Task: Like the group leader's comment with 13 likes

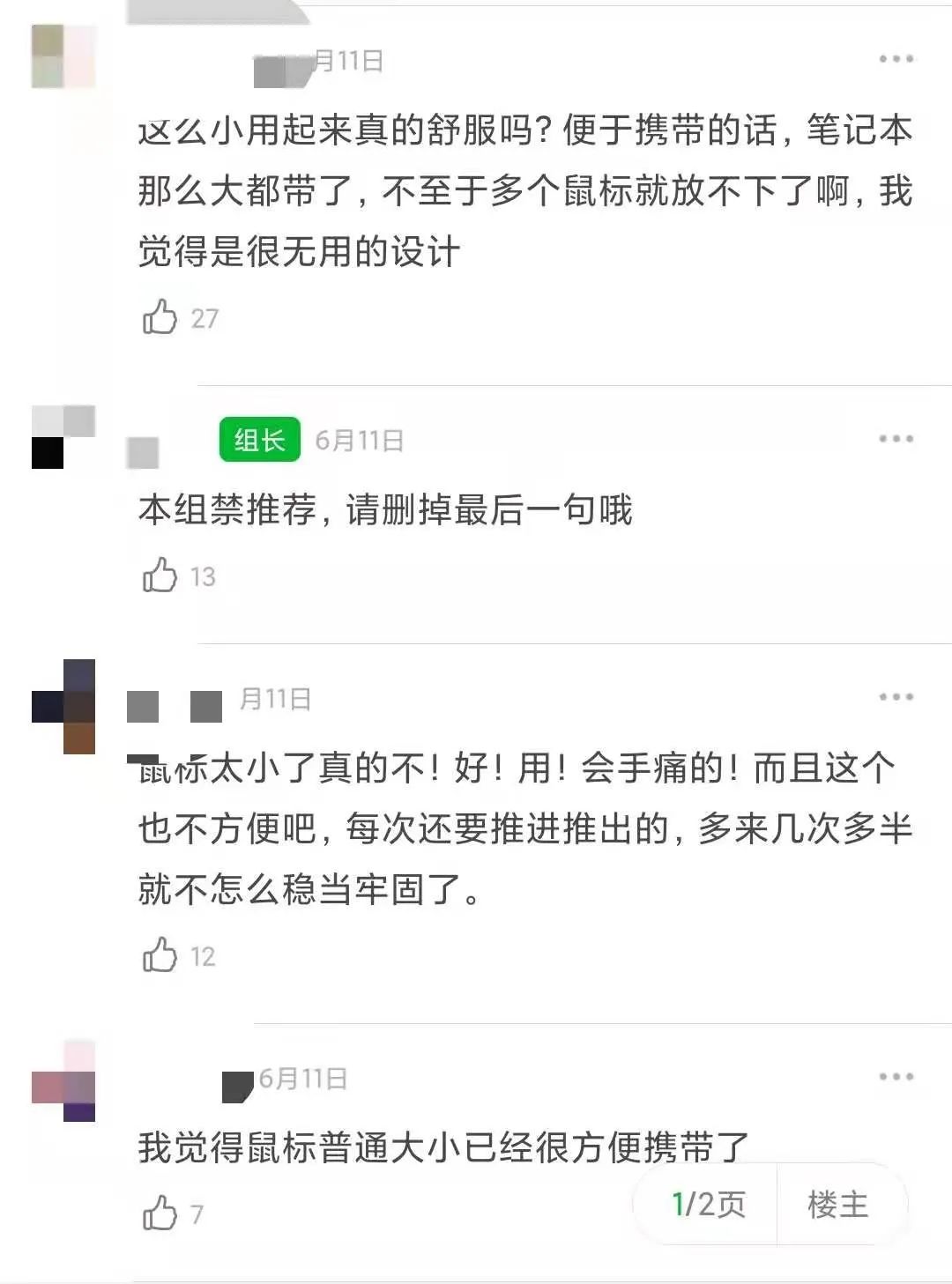Action: (x=160, y=575)
